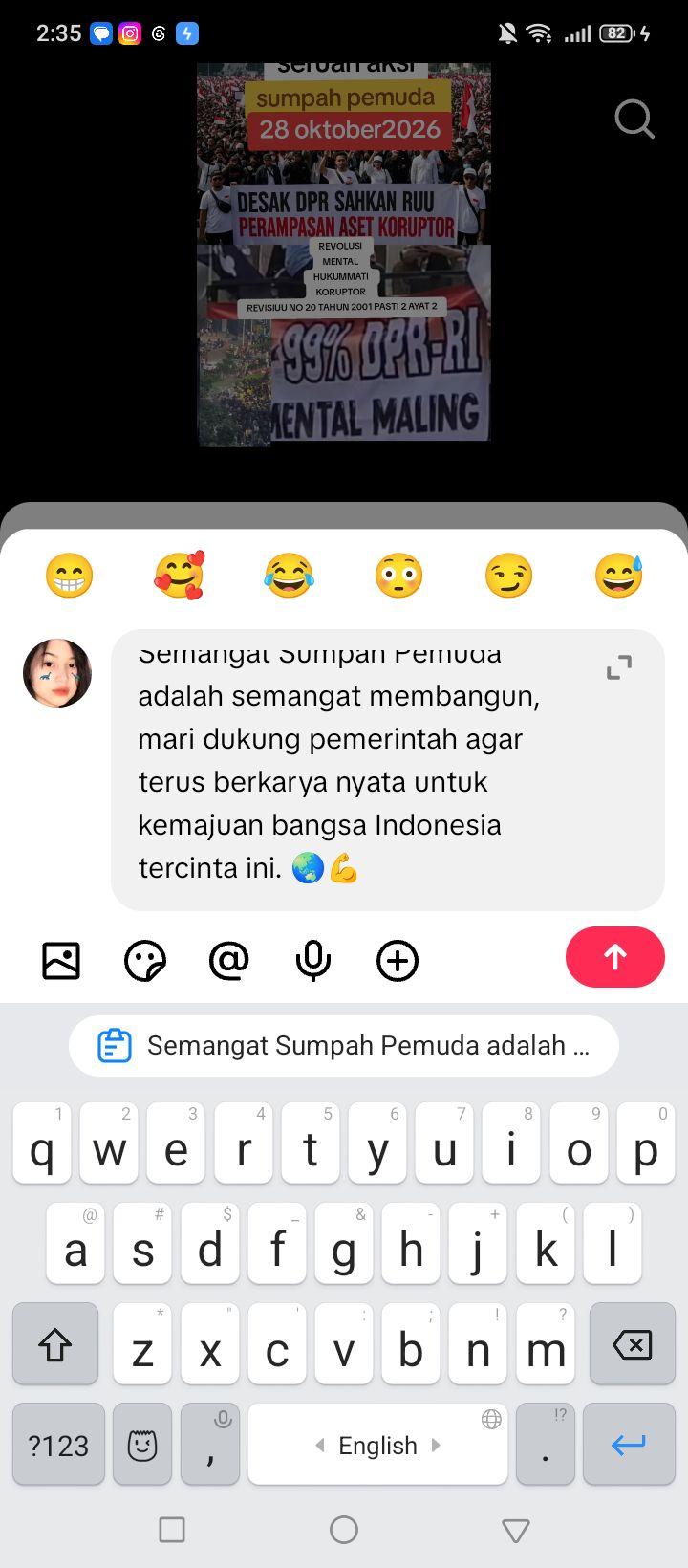The image size is (688, 1568).
Task: Mention a user with the @ icon
Action: point(229,960)
